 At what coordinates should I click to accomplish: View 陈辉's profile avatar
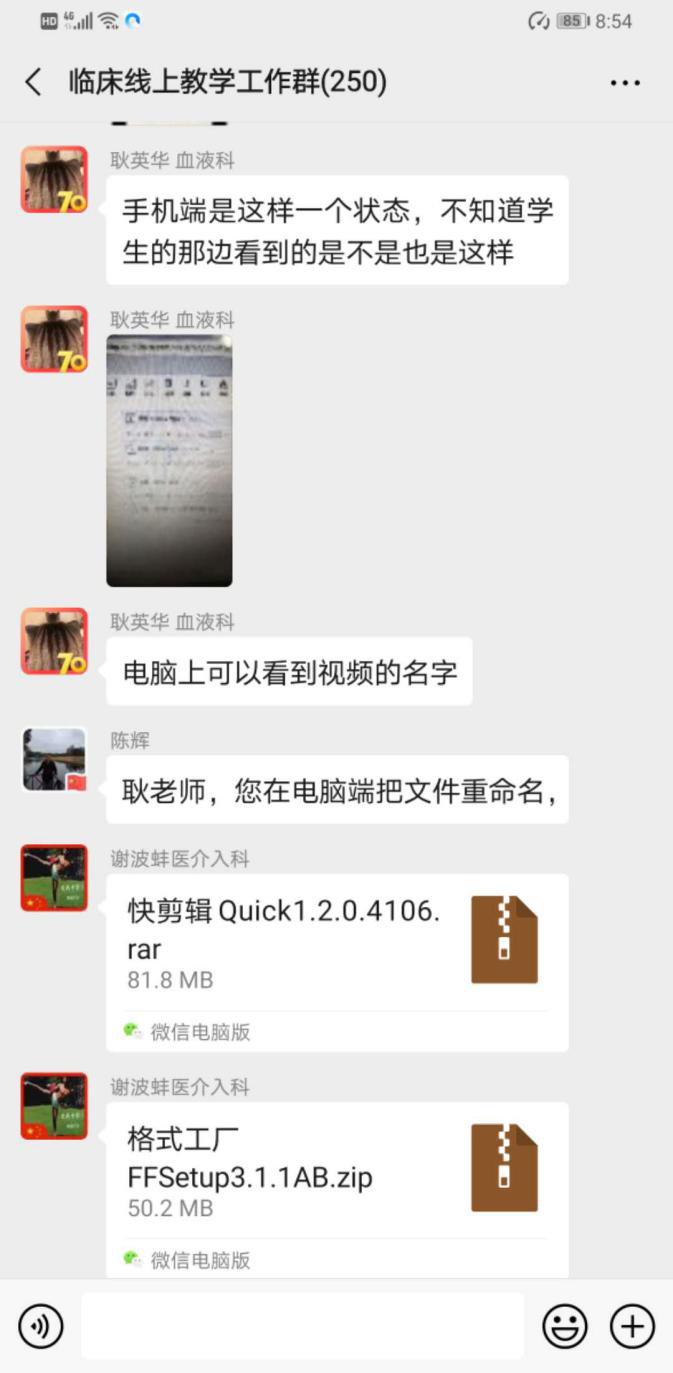click(54, 759)
